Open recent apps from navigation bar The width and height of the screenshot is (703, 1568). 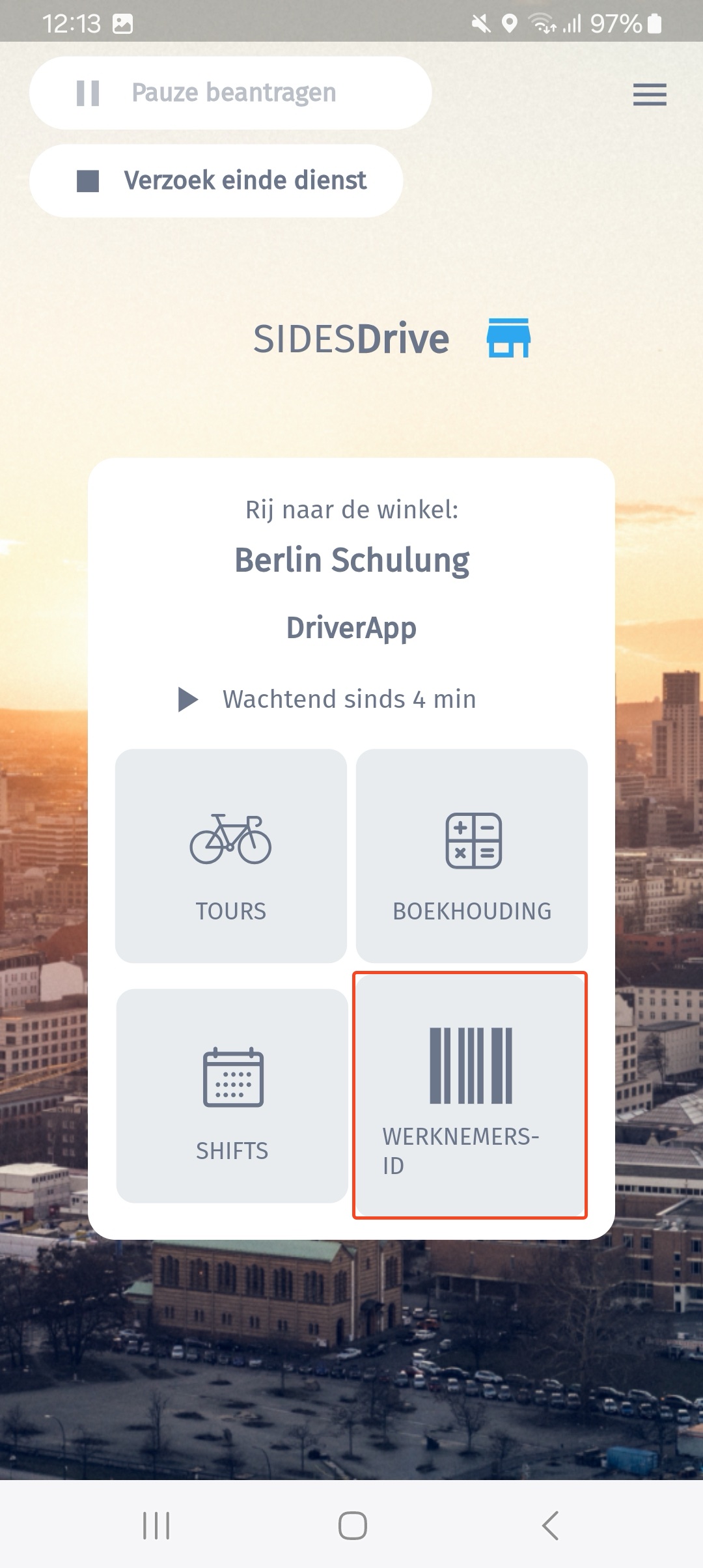(156, 1525)
